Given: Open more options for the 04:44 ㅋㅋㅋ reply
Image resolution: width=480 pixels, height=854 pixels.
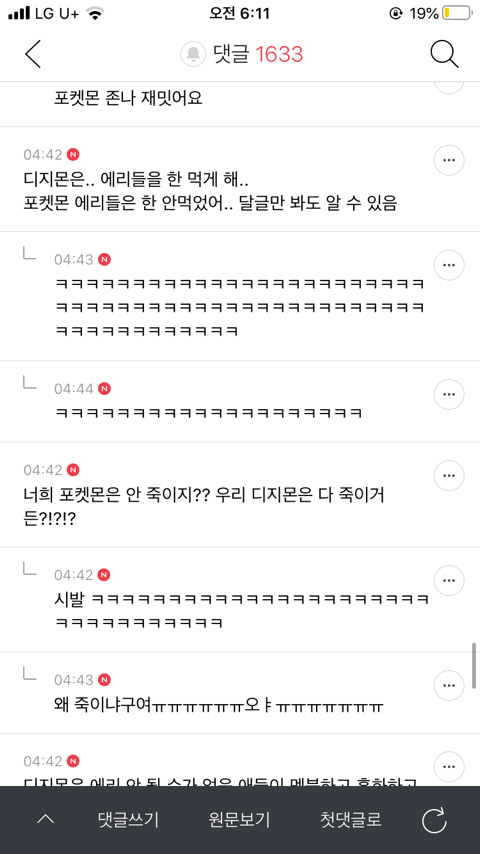Looking at the screenshot, I should pyautogui.click(x=449, y=394).
